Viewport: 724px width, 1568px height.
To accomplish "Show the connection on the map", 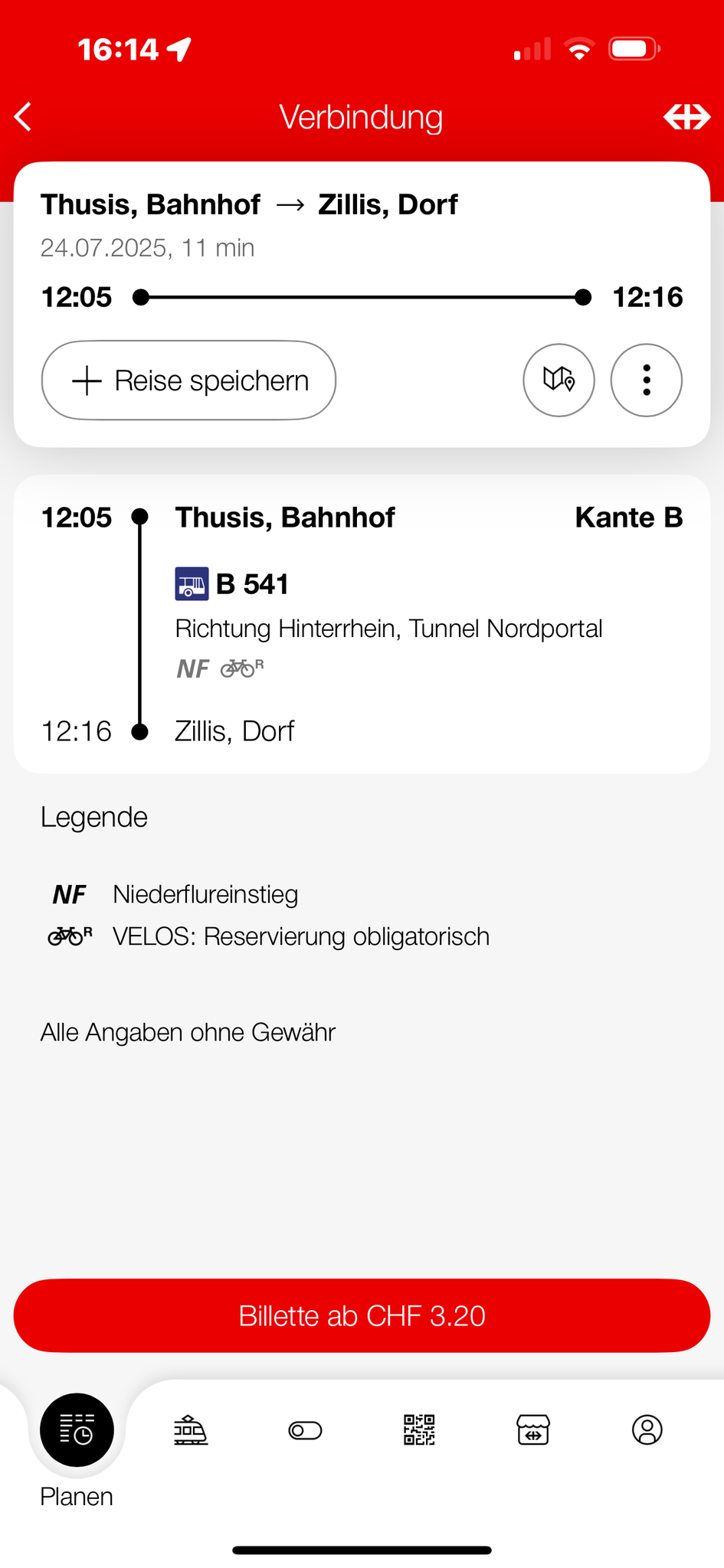I will [559, 380].
